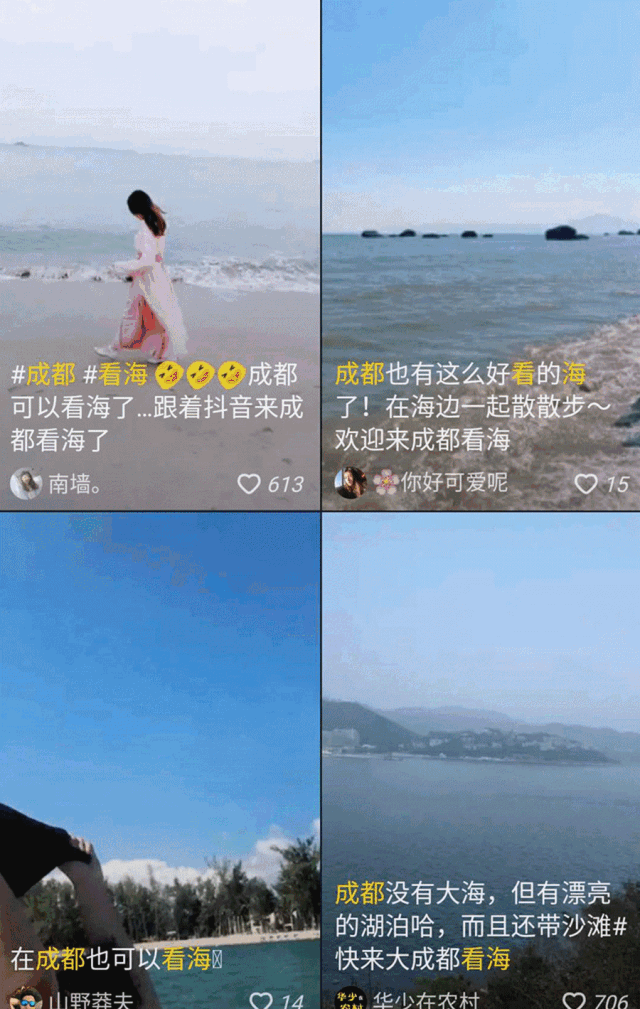This screenshot has height=1009, width=640.
Task: View 山野莽夫's profile avatar
Action: [x=26, y=999]
